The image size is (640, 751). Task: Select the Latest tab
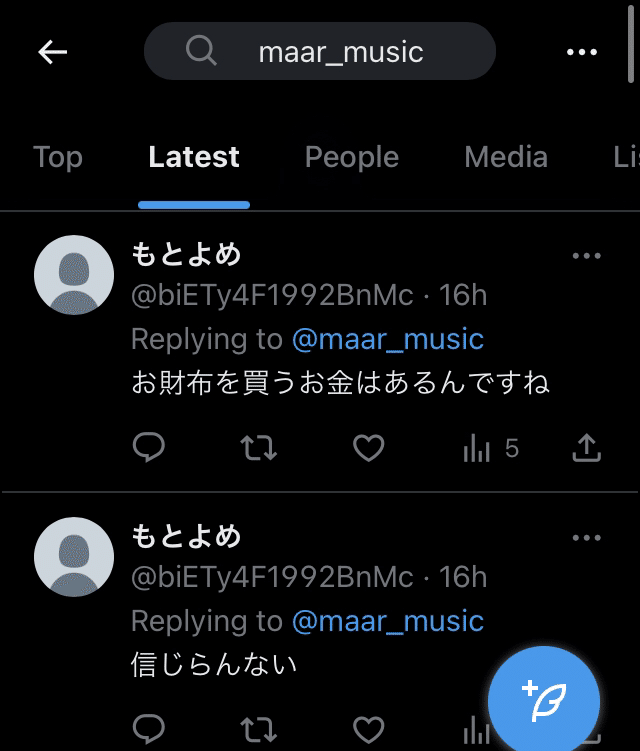point(194,157)
